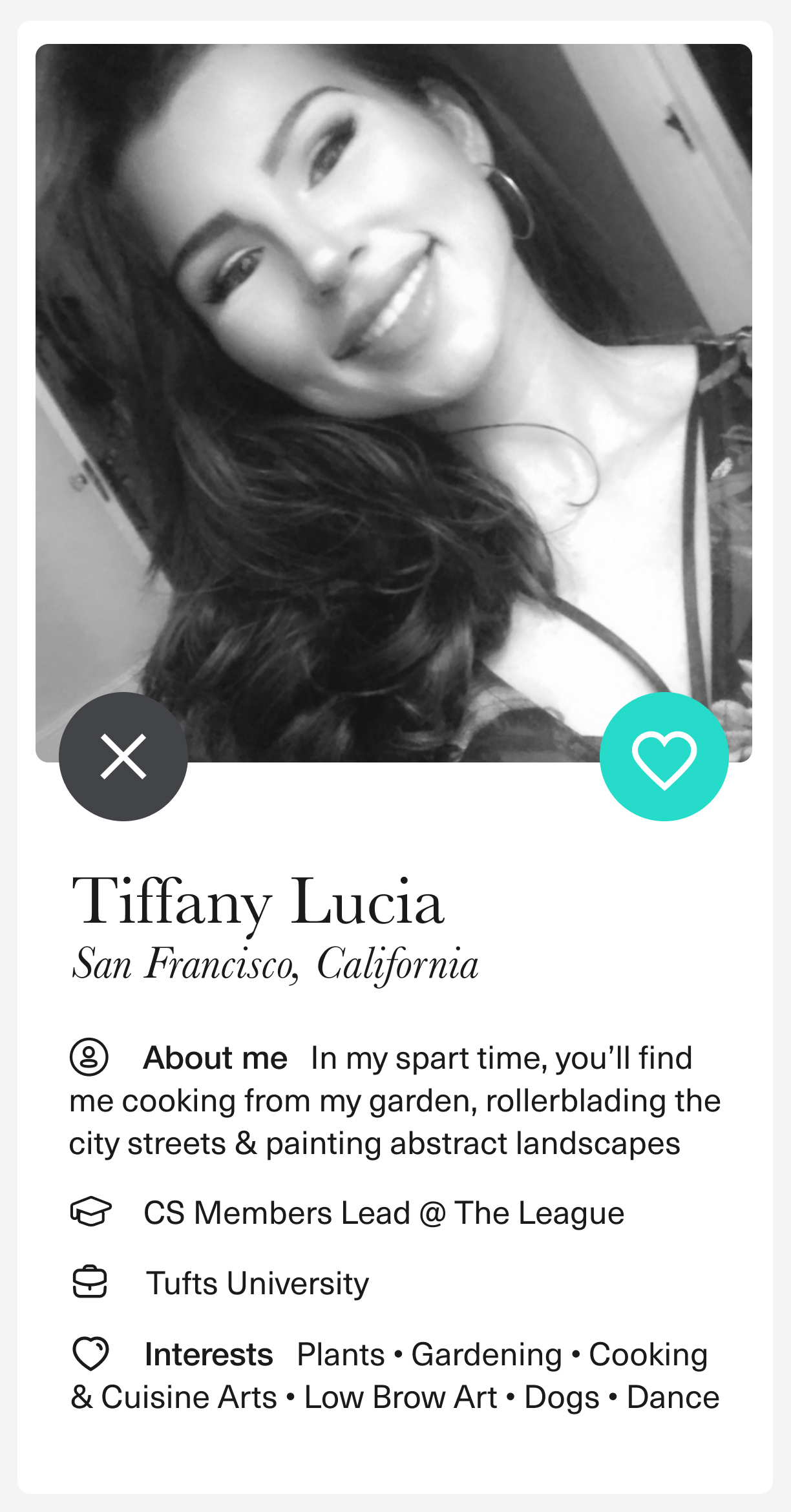Like Tiffany Lucia with the heart button
This screenshot has height=1512, width=791.
[664, 756]
